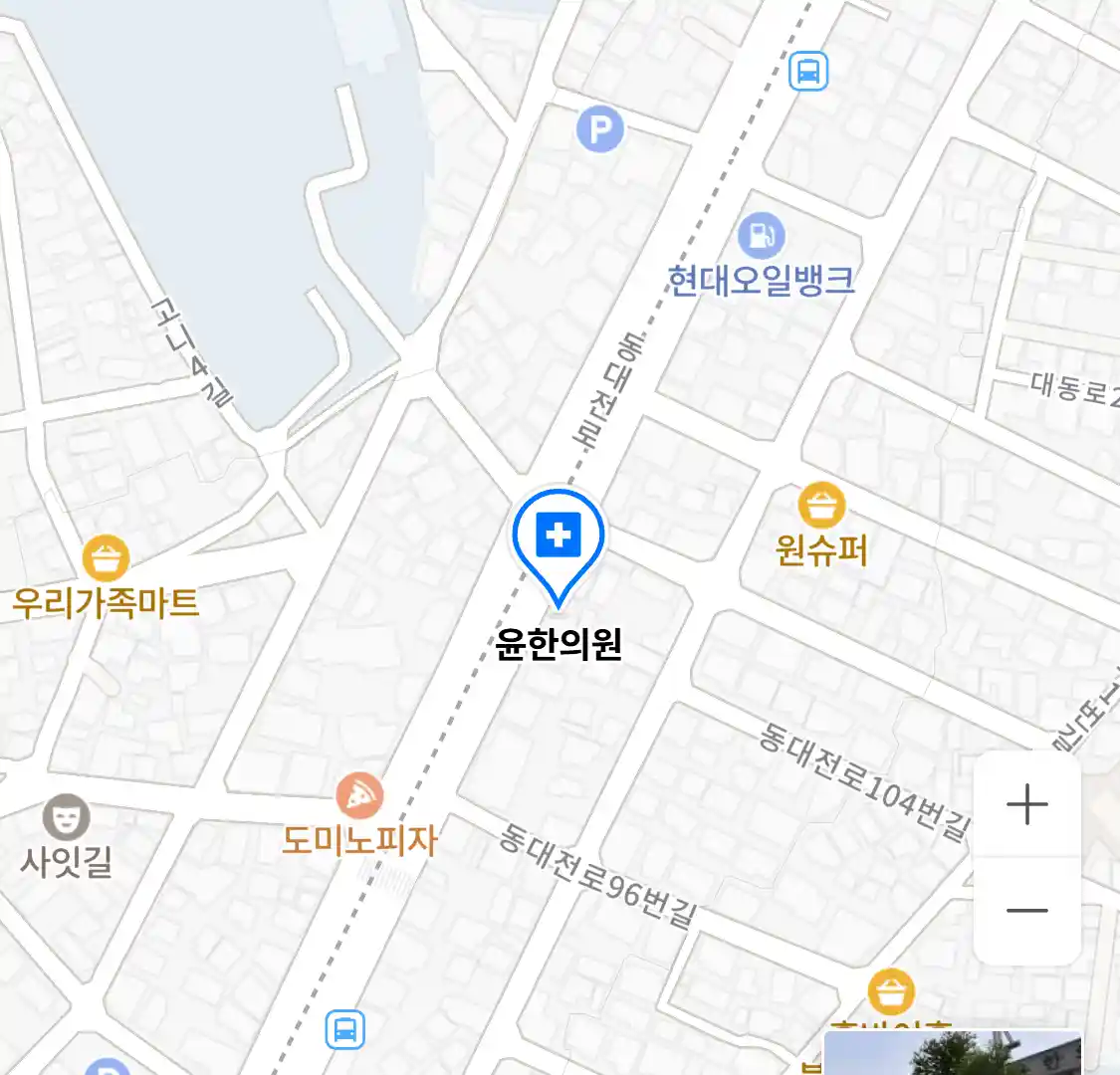Zoom in with the plus button
Image resolution: width=1120 pixels, height=1075 pixels.
pyautogui.click(x=1026, y=804)
